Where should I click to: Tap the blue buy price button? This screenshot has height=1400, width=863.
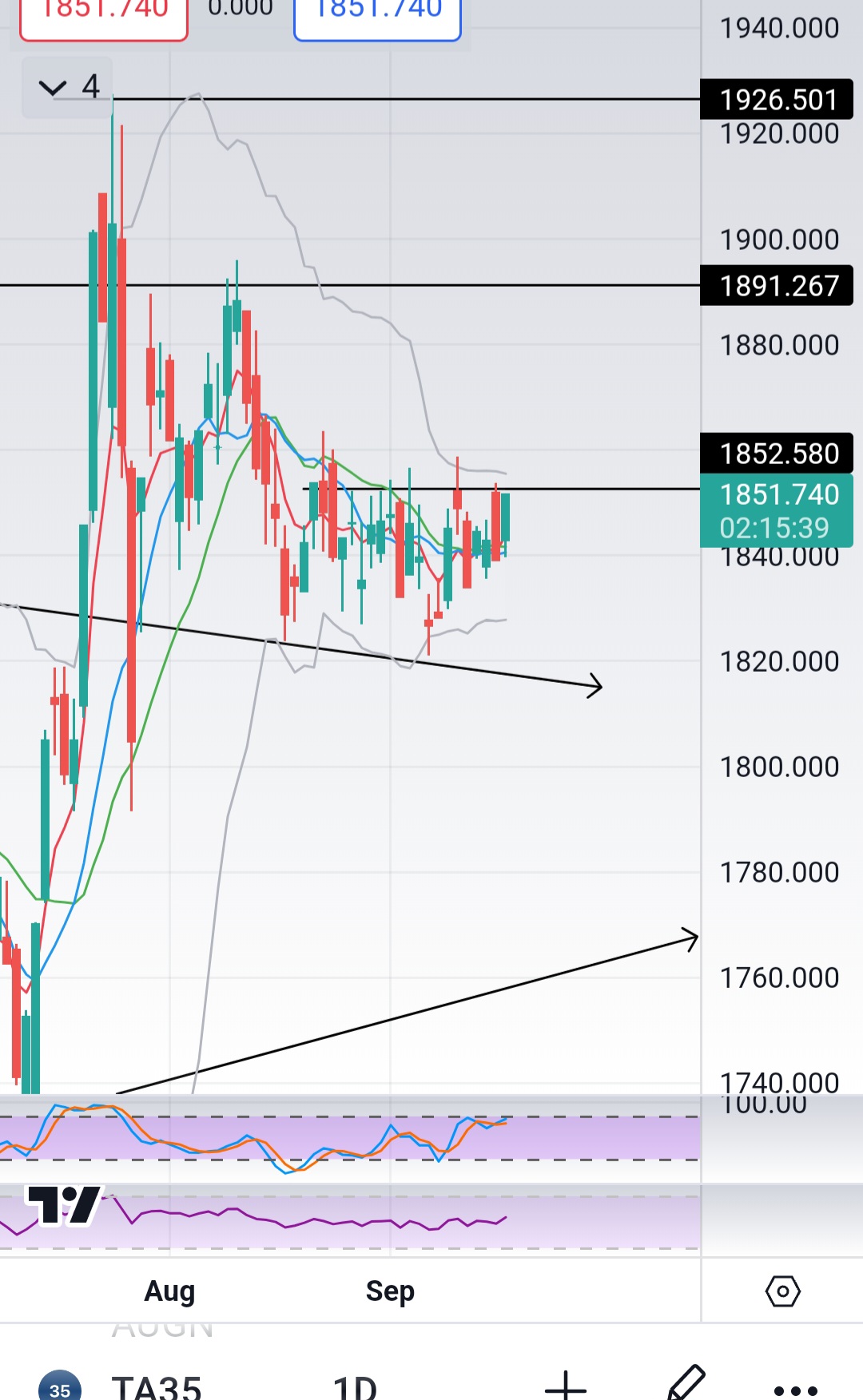click(377, 16)
